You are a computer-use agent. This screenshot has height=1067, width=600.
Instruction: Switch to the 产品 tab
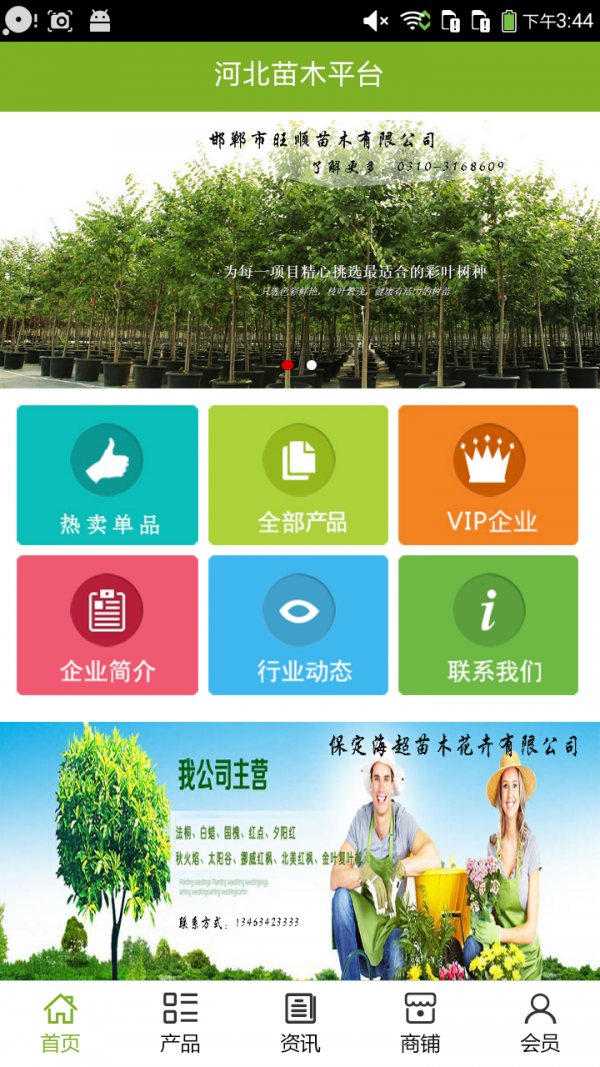pos(180,1022)
